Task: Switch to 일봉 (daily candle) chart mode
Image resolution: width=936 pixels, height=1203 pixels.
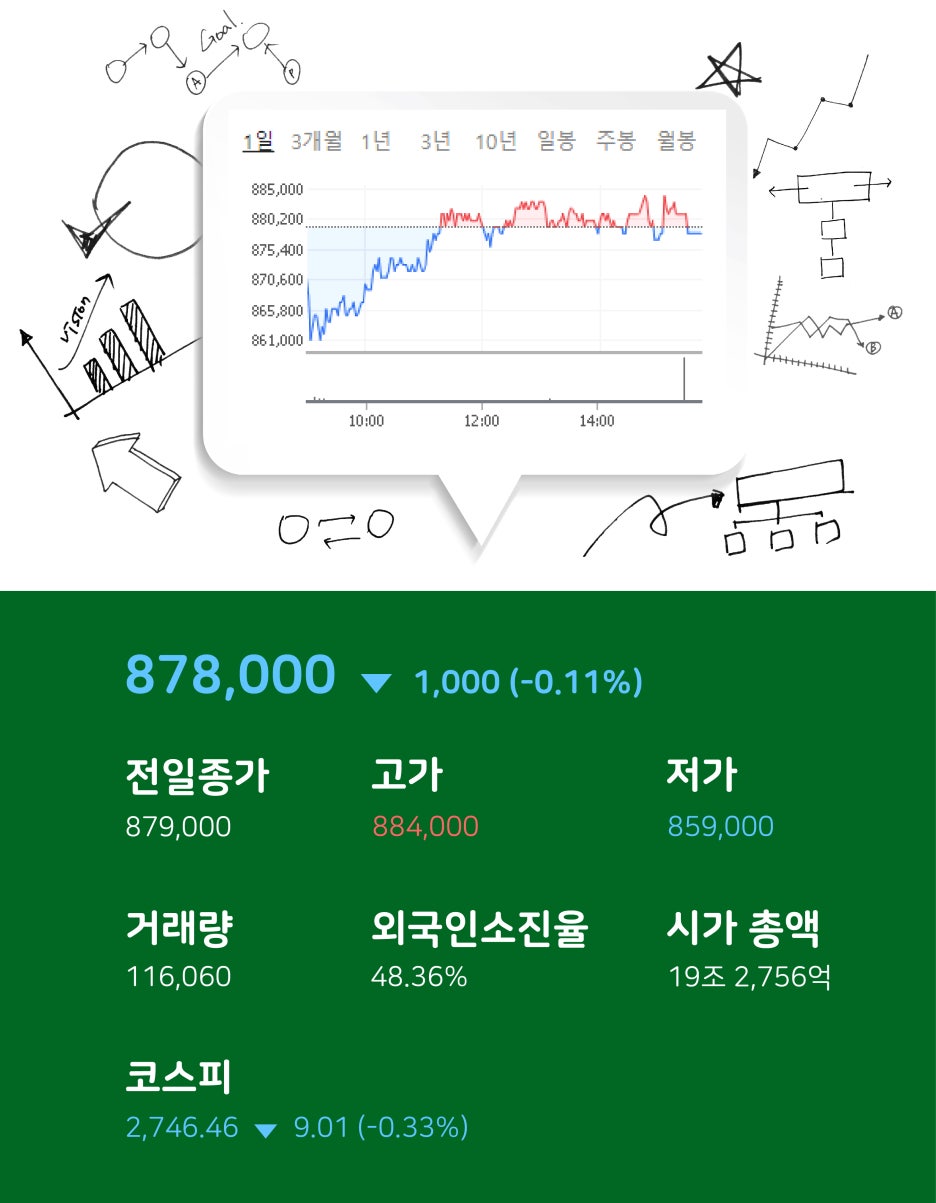Action: [x=557, y=141]
